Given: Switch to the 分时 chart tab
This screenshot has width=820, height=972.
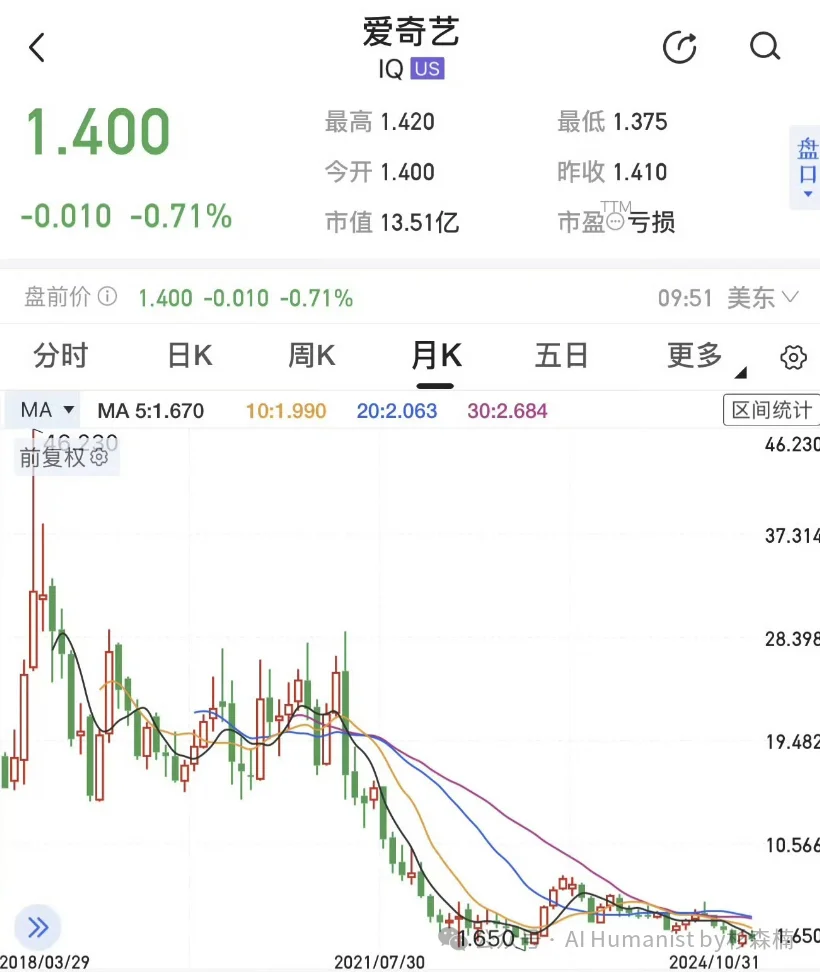Looking at the screenshot, I should point(61,356).
